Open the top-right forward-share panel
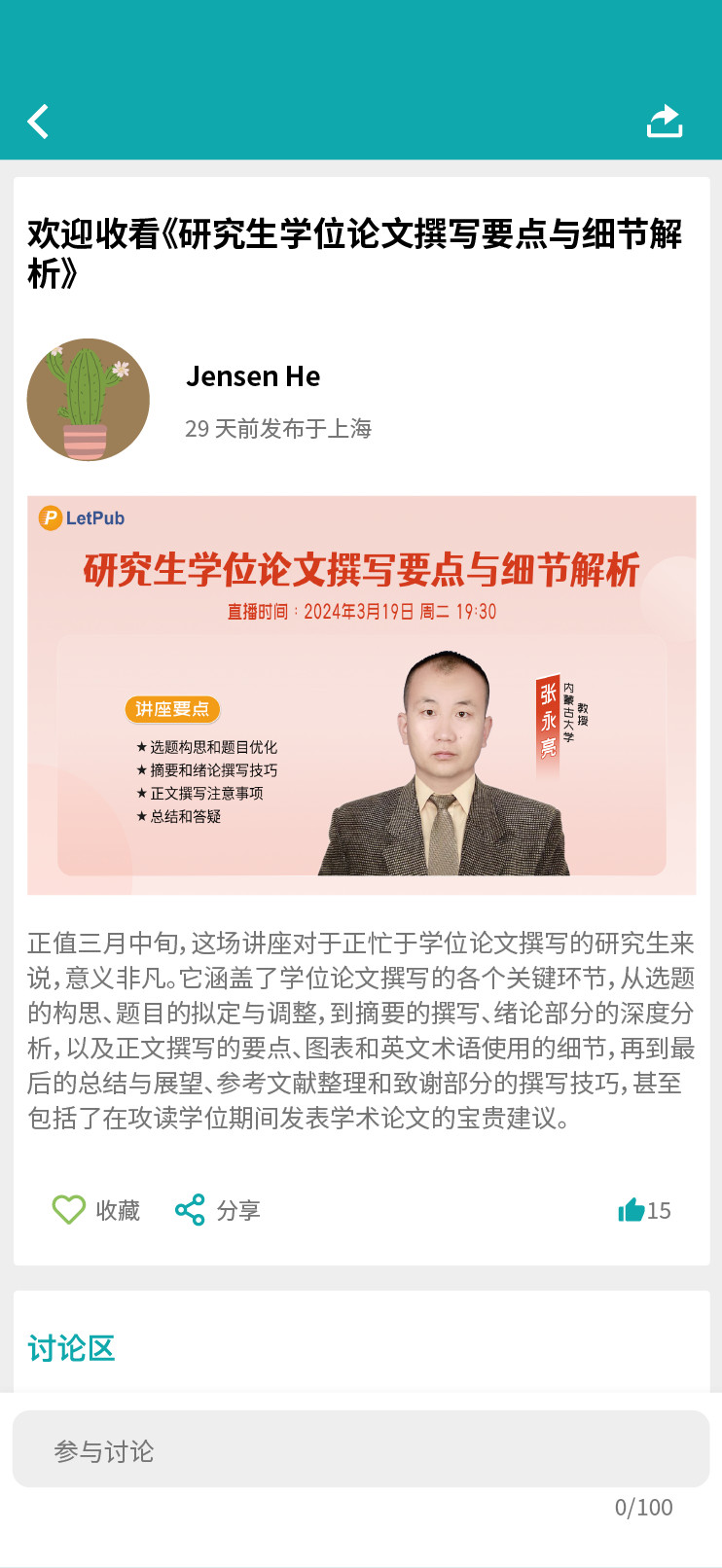 pyautogui.click(x=665, y=119)
